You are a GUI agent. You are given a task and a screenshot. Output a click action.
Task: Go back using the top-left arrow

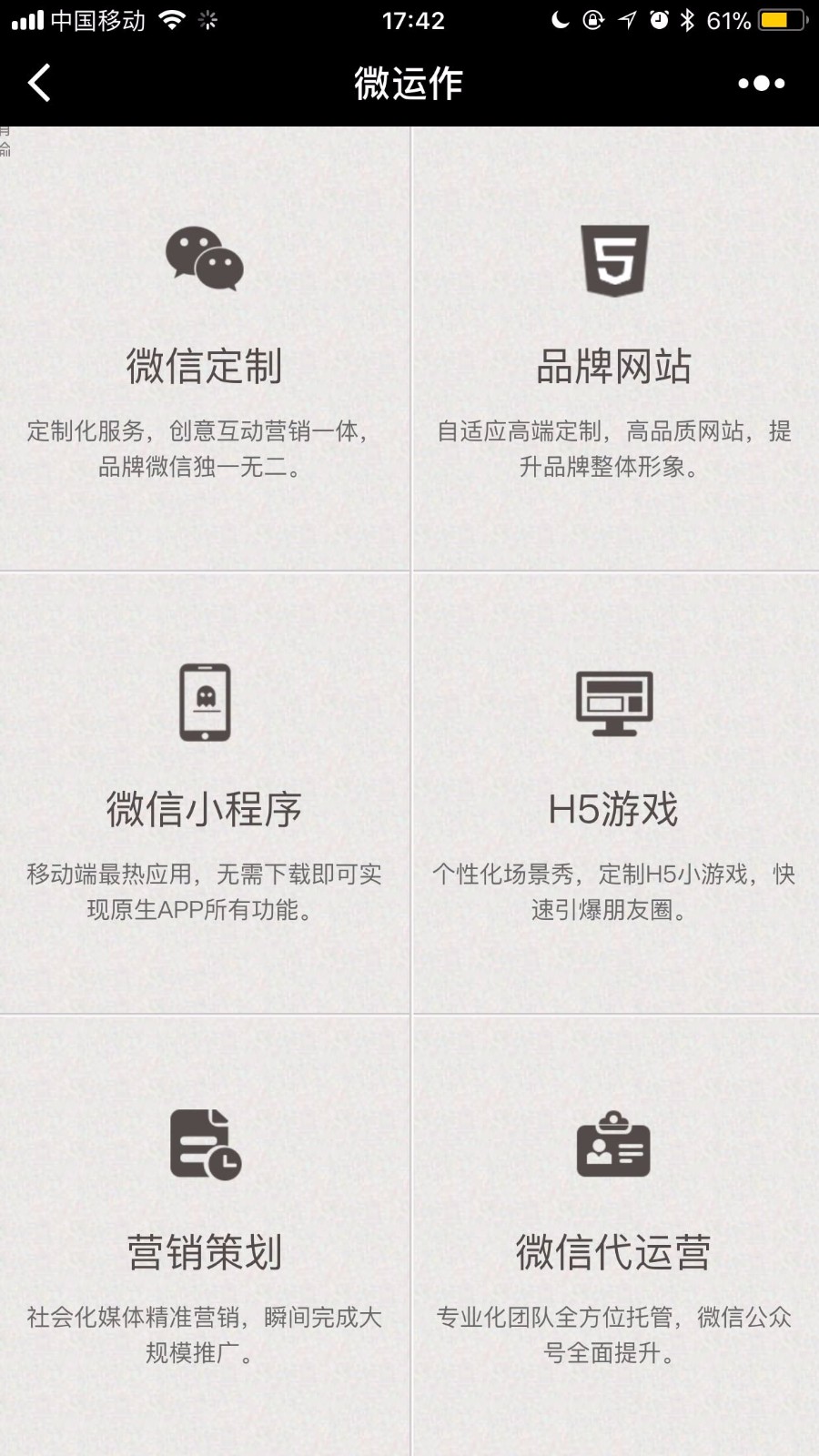pos(39,83)
